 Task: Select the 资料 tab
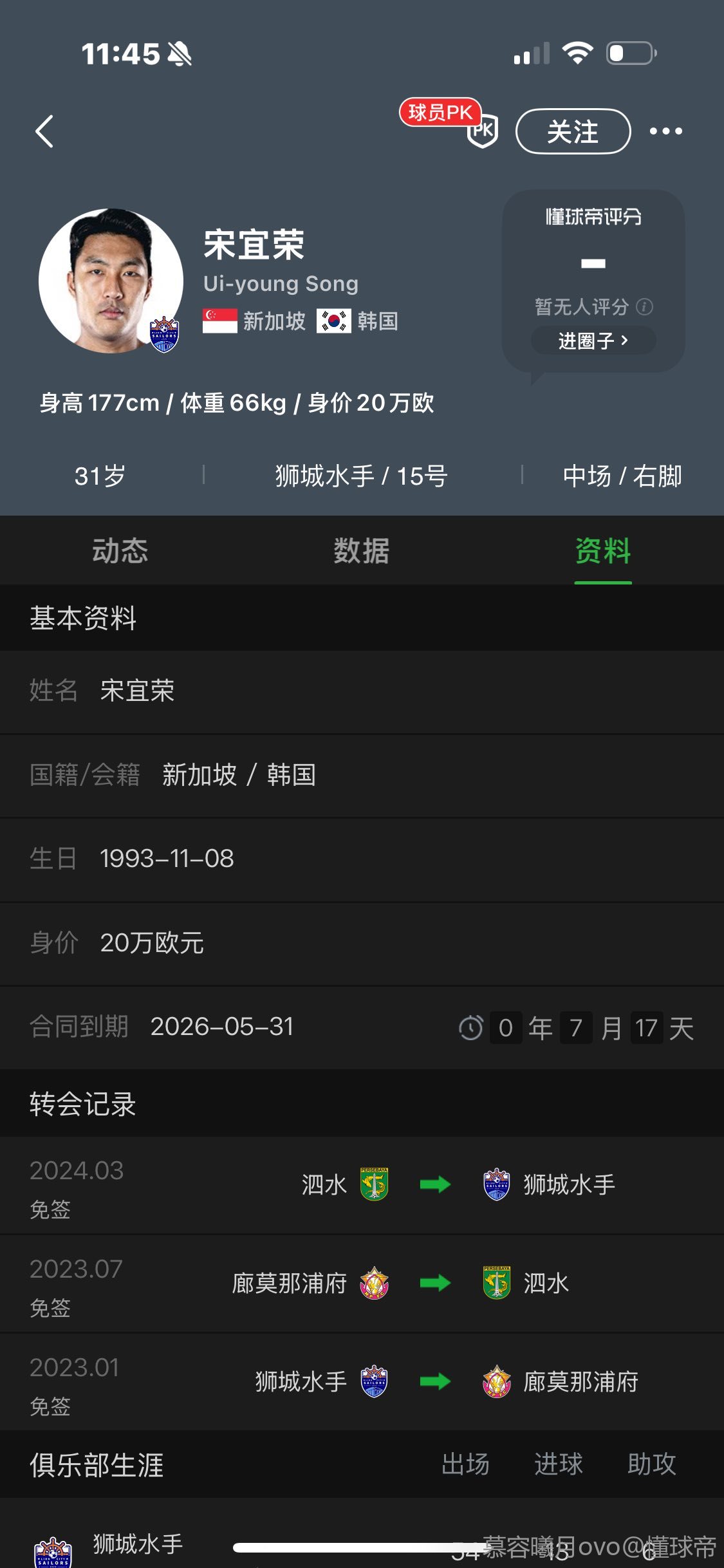click(x=602, y=551)
